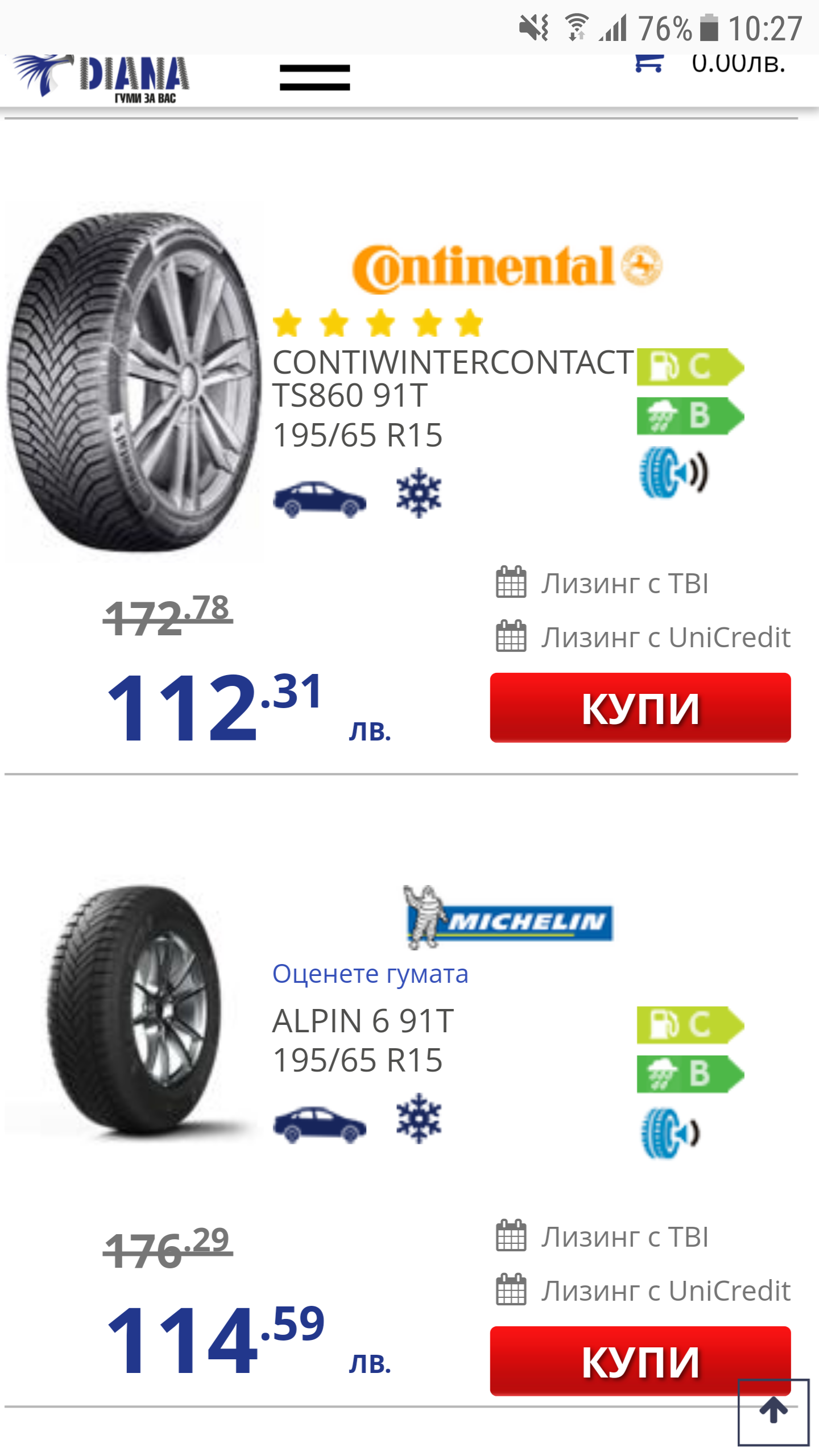Open Alpin 6 91T product page
This screenshot has height=1456, width=819.
pyautogui.click(x=363, y=1021)
